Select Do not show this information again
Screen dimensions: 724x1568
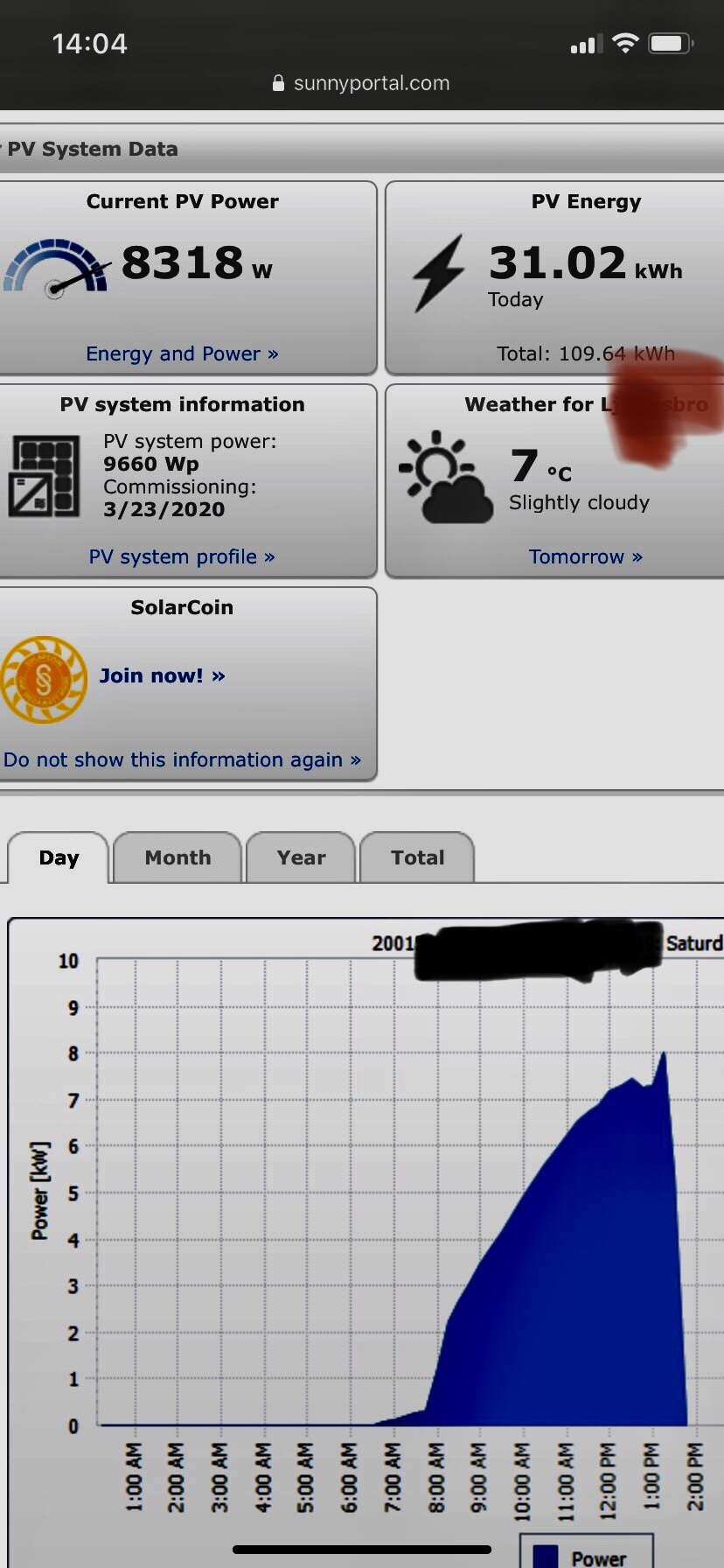pyautogui.click(x=182, y=759)
